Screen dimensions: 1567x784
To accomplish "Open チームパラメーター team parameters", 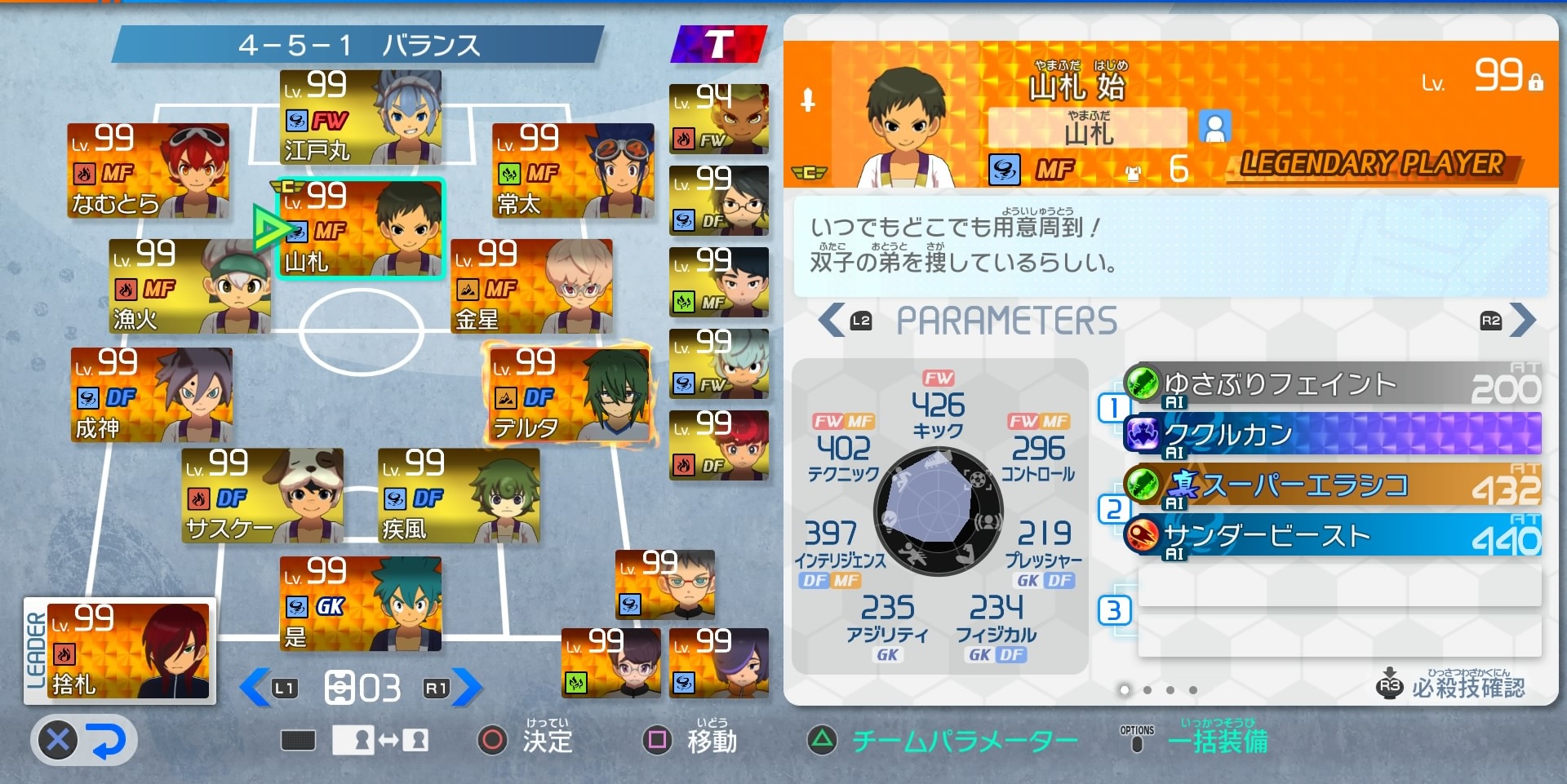I will tap(943, 740).
